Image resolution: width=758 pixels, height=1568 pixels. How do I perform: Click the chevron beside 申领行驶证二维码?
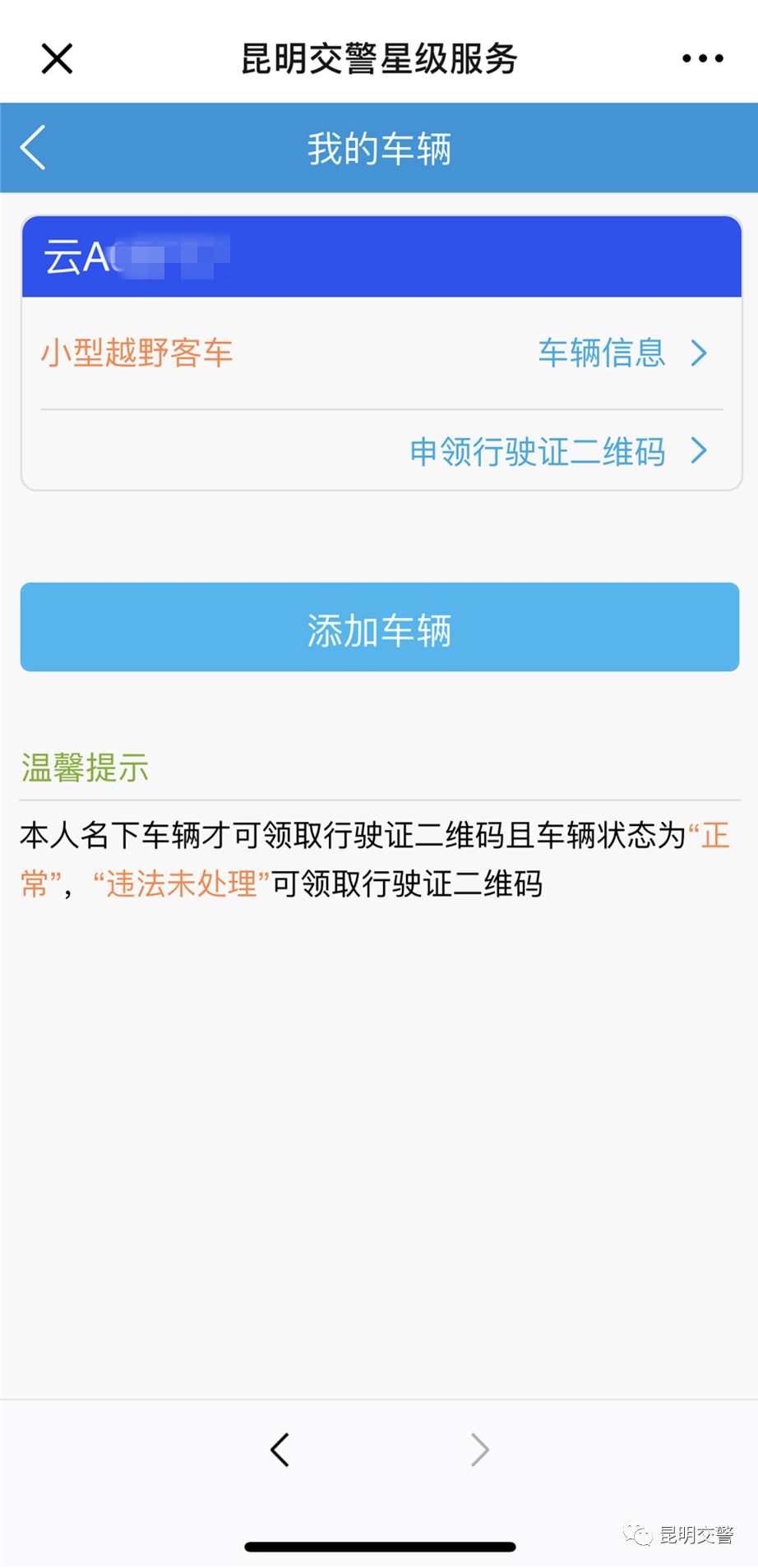[x=700, y=452]
